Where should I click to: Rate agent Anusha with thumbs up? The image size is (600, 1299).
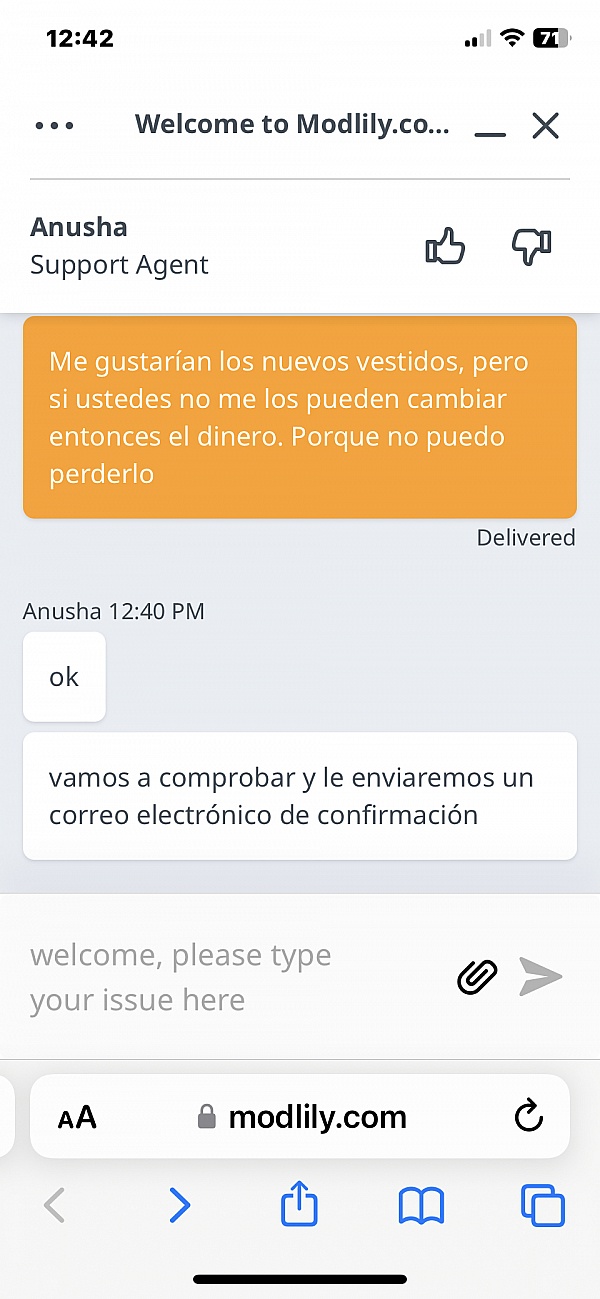445,246
